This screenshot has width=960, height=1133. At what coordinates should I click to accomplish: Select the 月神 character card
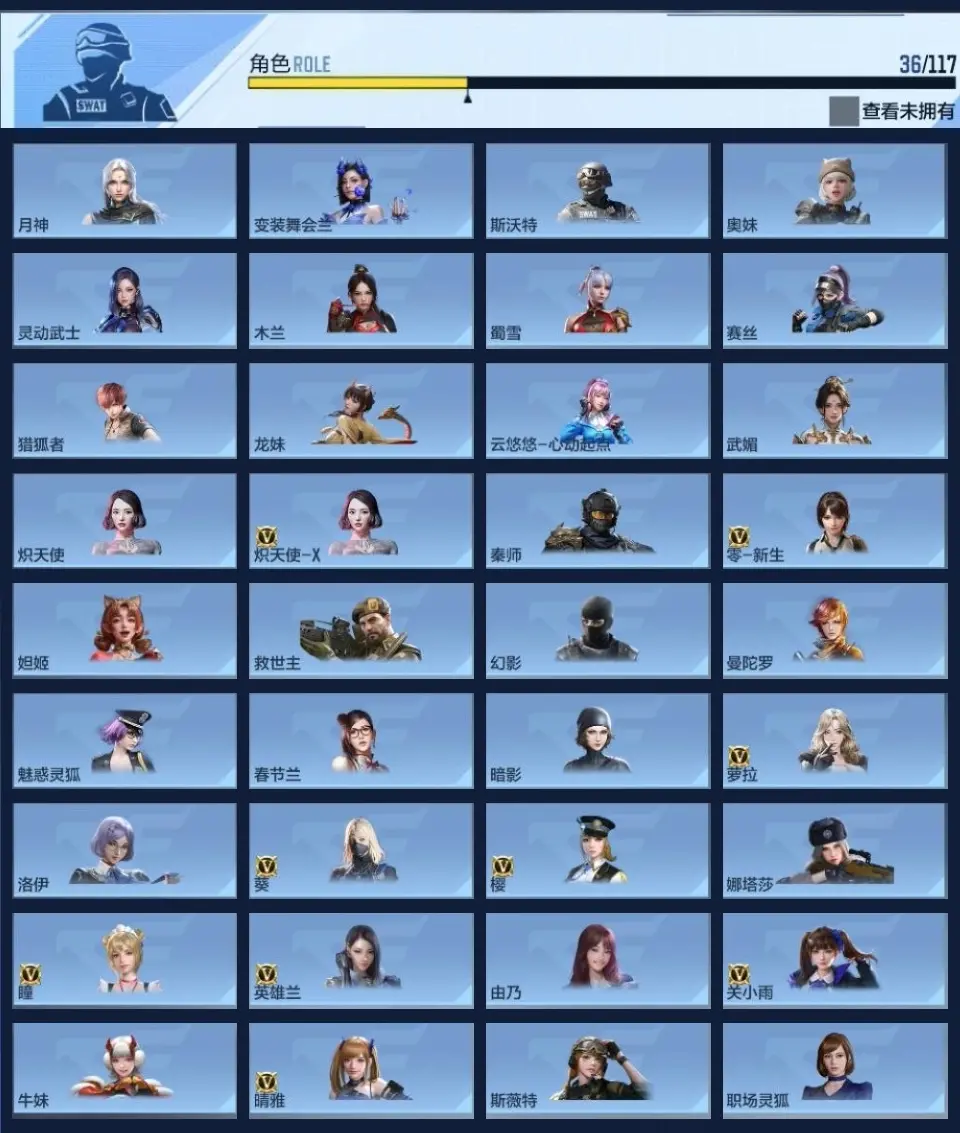click(x=125, y=191)
